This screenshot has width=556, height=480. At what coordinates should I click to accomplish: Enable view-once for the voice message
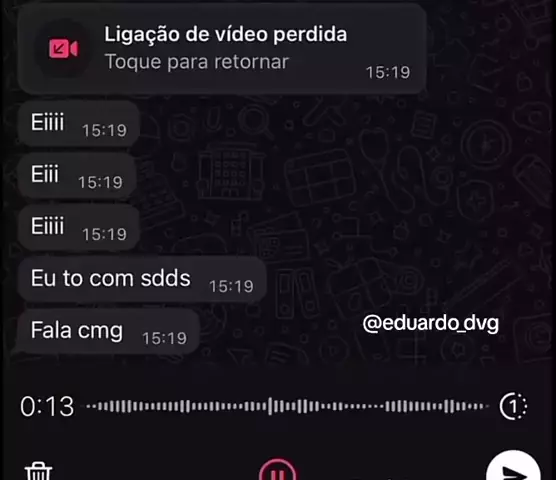513,406
